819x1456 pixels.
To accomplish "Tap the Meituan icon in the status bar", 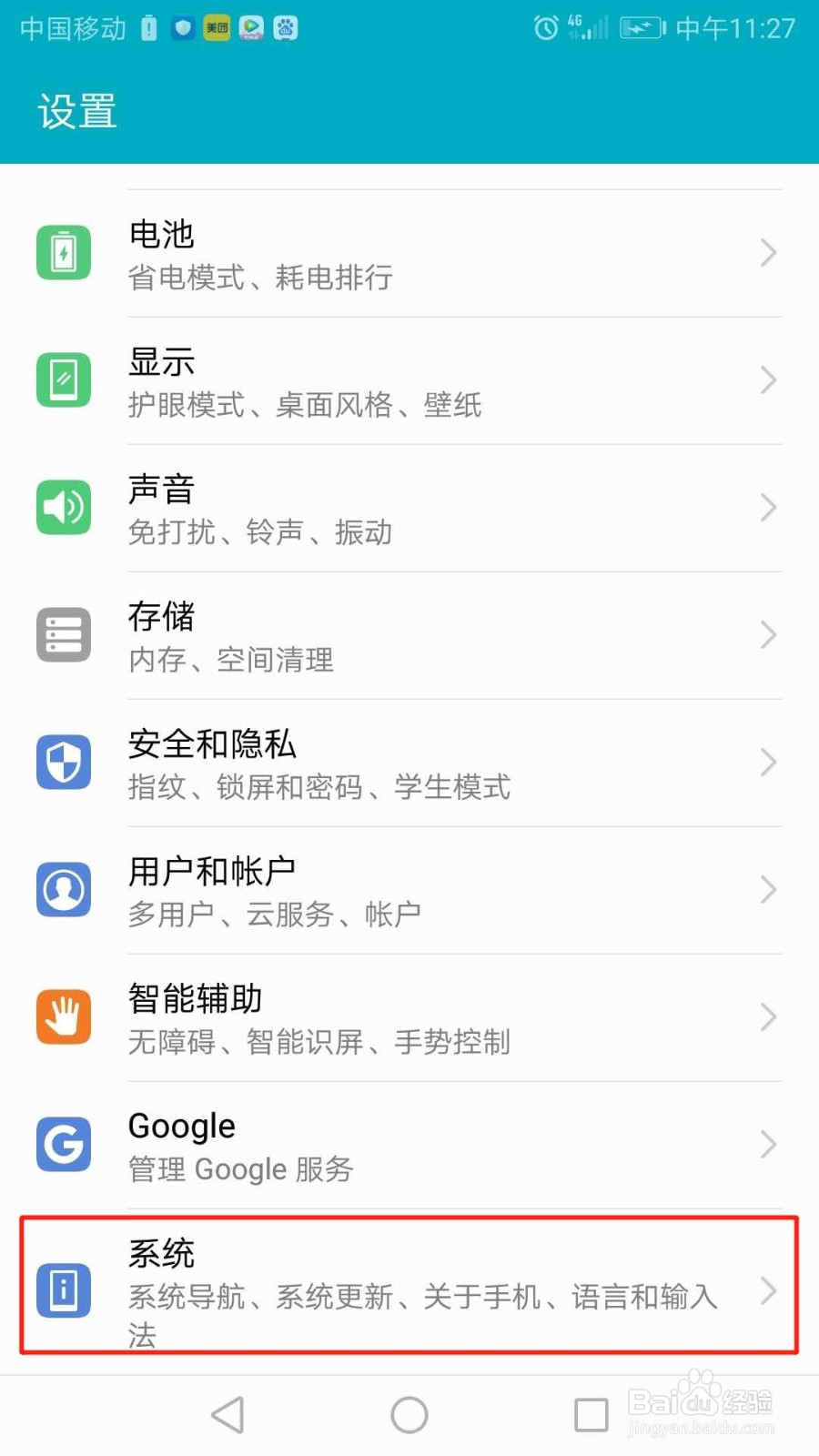I will [x=217, y=27].
